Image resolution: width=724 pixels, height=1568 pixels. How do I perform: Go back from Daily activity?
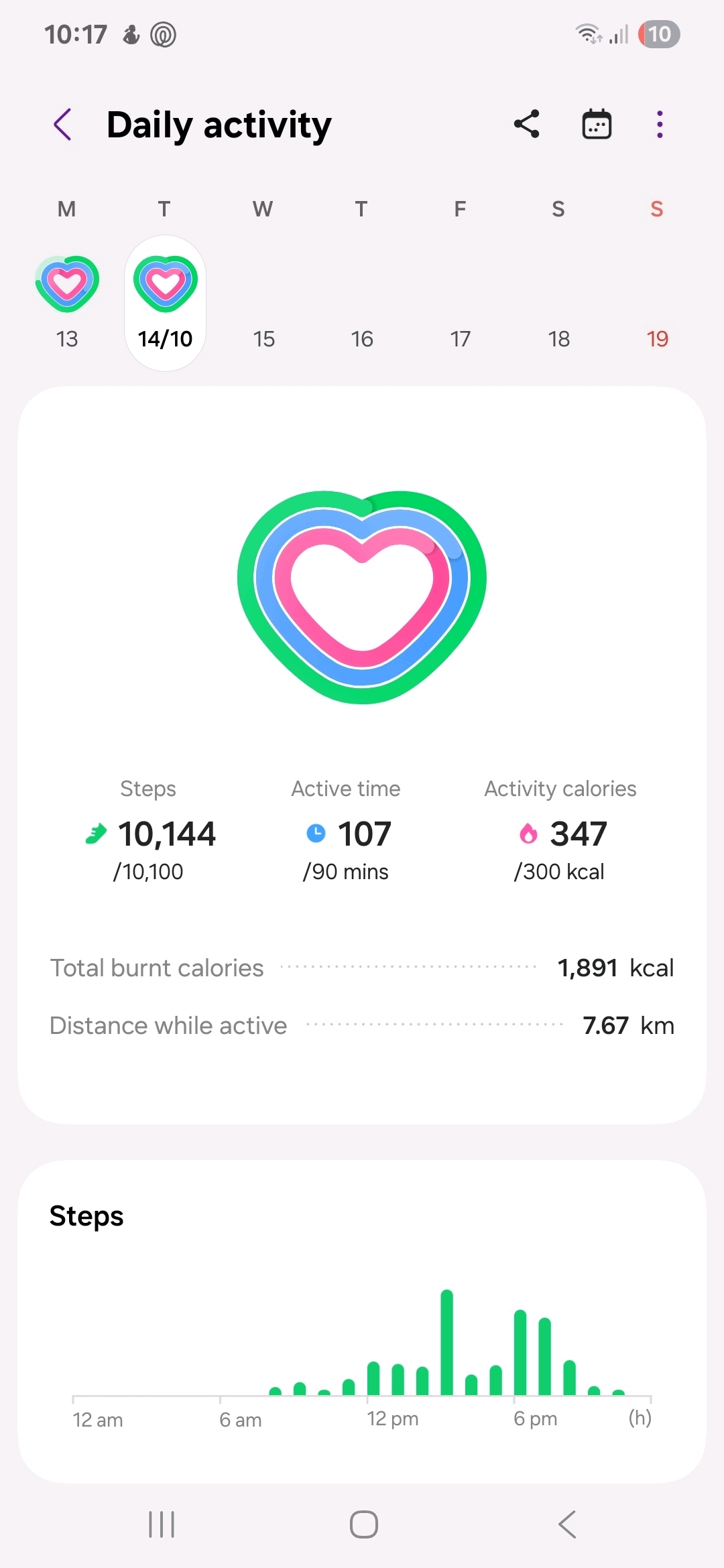click(x=63, y=125)
